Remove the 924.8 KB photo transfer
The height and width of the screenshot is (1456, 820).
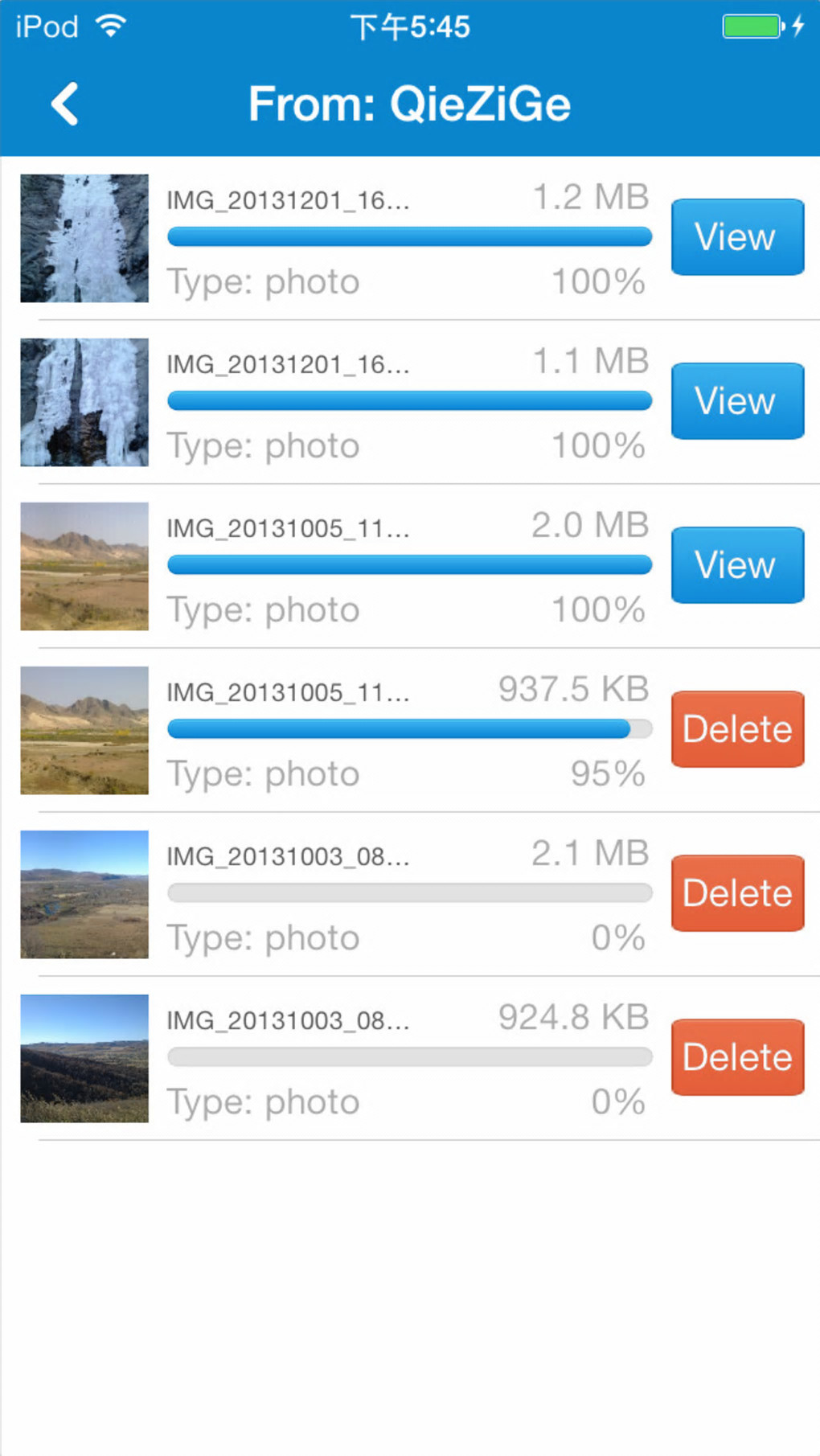[736, 1057]
